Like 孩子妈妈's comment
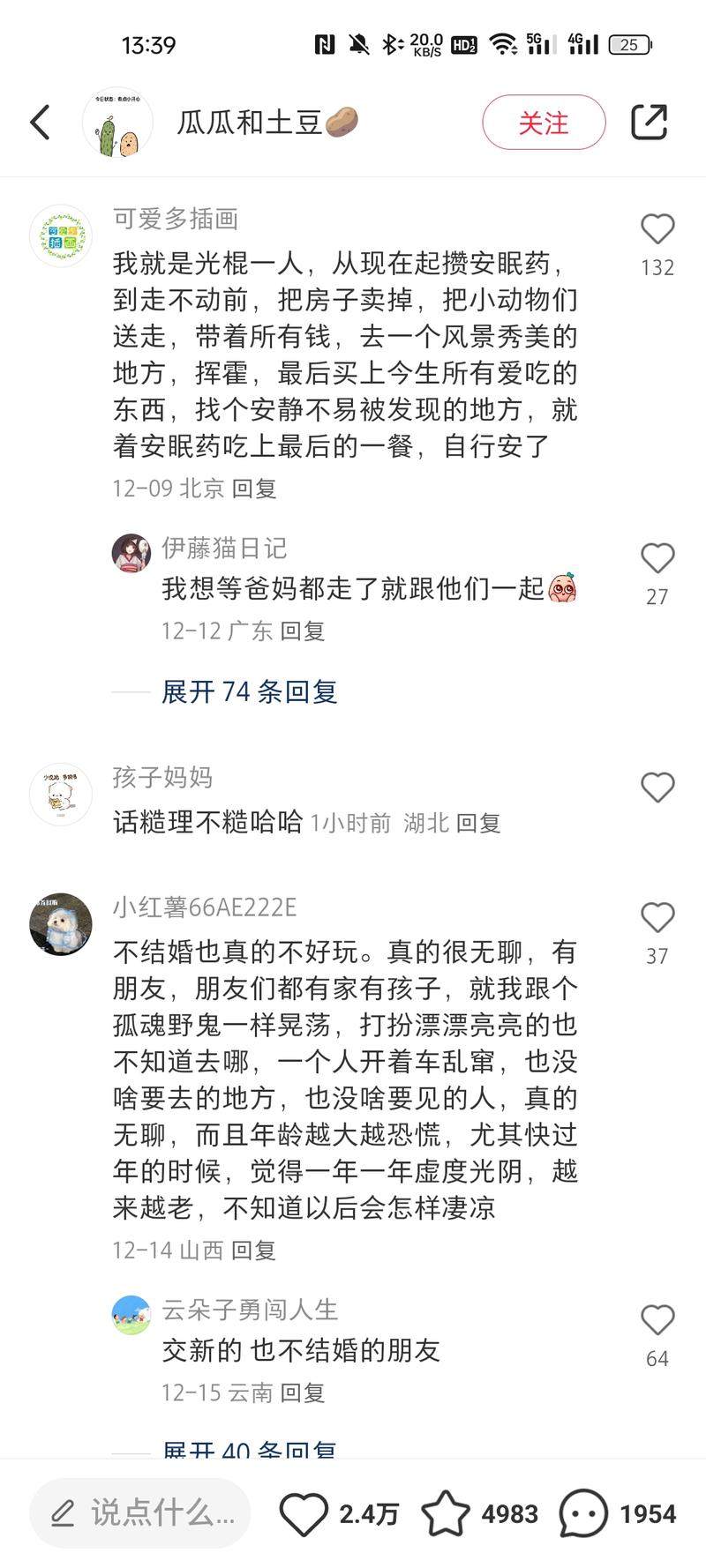 click(x=657, y=788)
